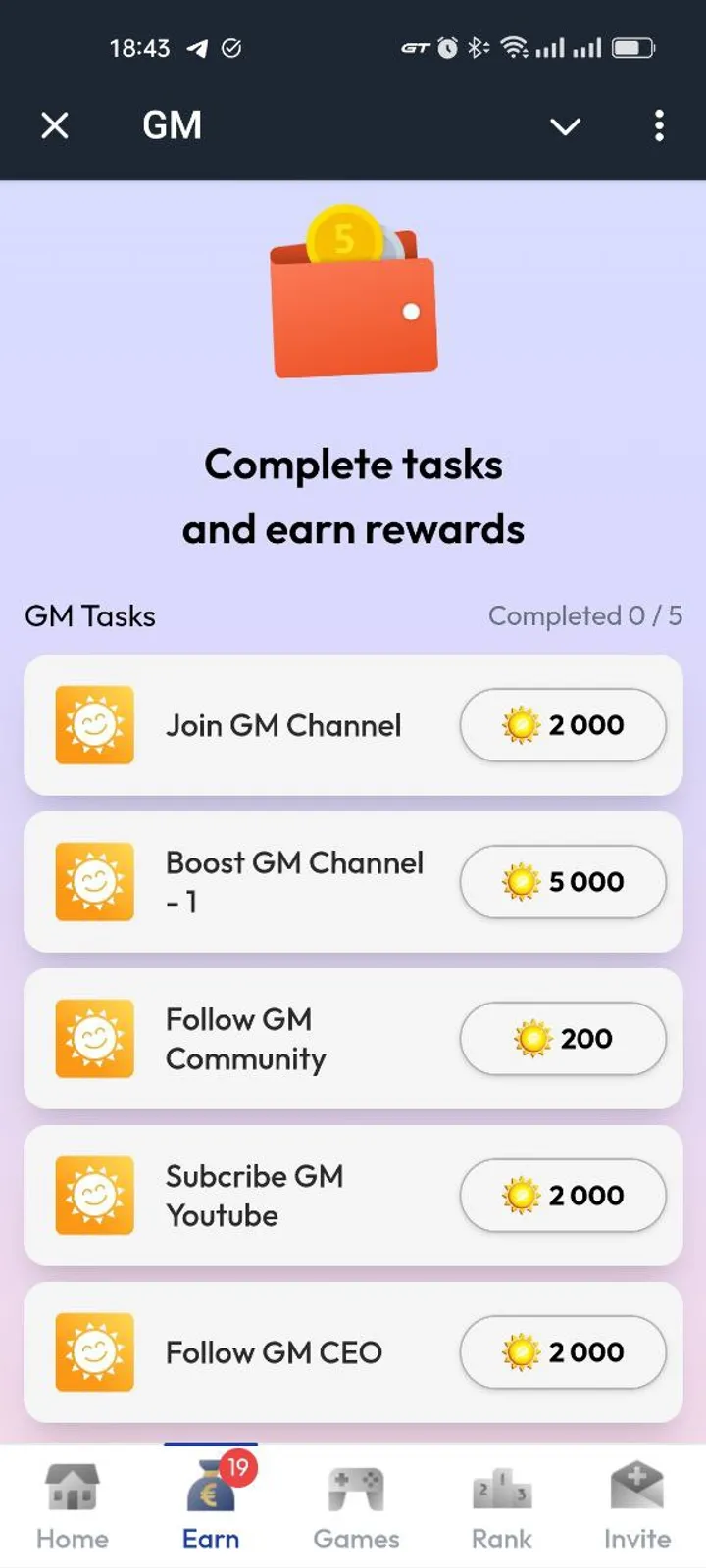The image size is (706, 1568).
Task: Tap the Completed 0 / 5 progress counter
Action: pyautogui.click(x=585, y=615)
